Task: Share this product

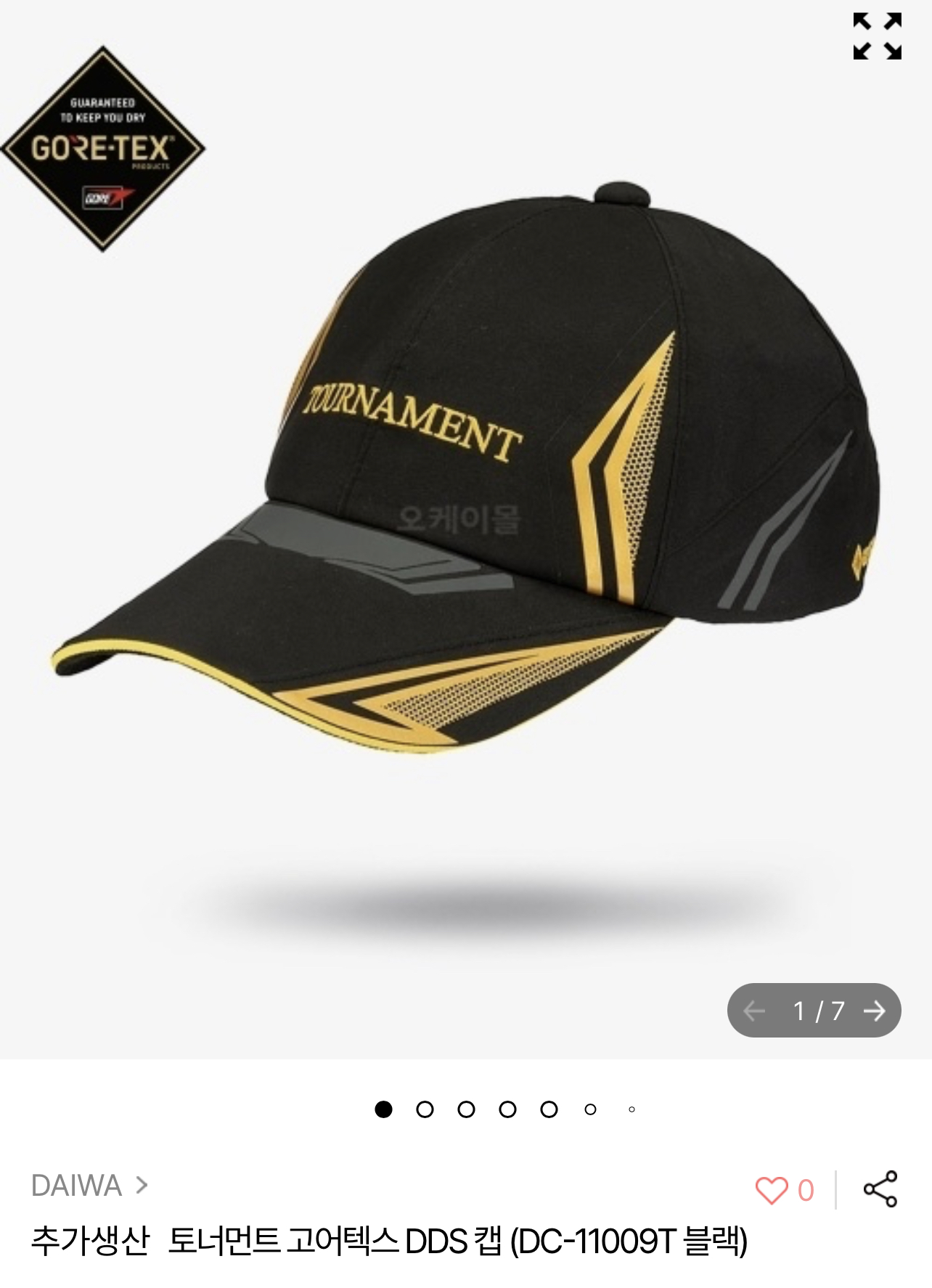Action: point(880,1189)
